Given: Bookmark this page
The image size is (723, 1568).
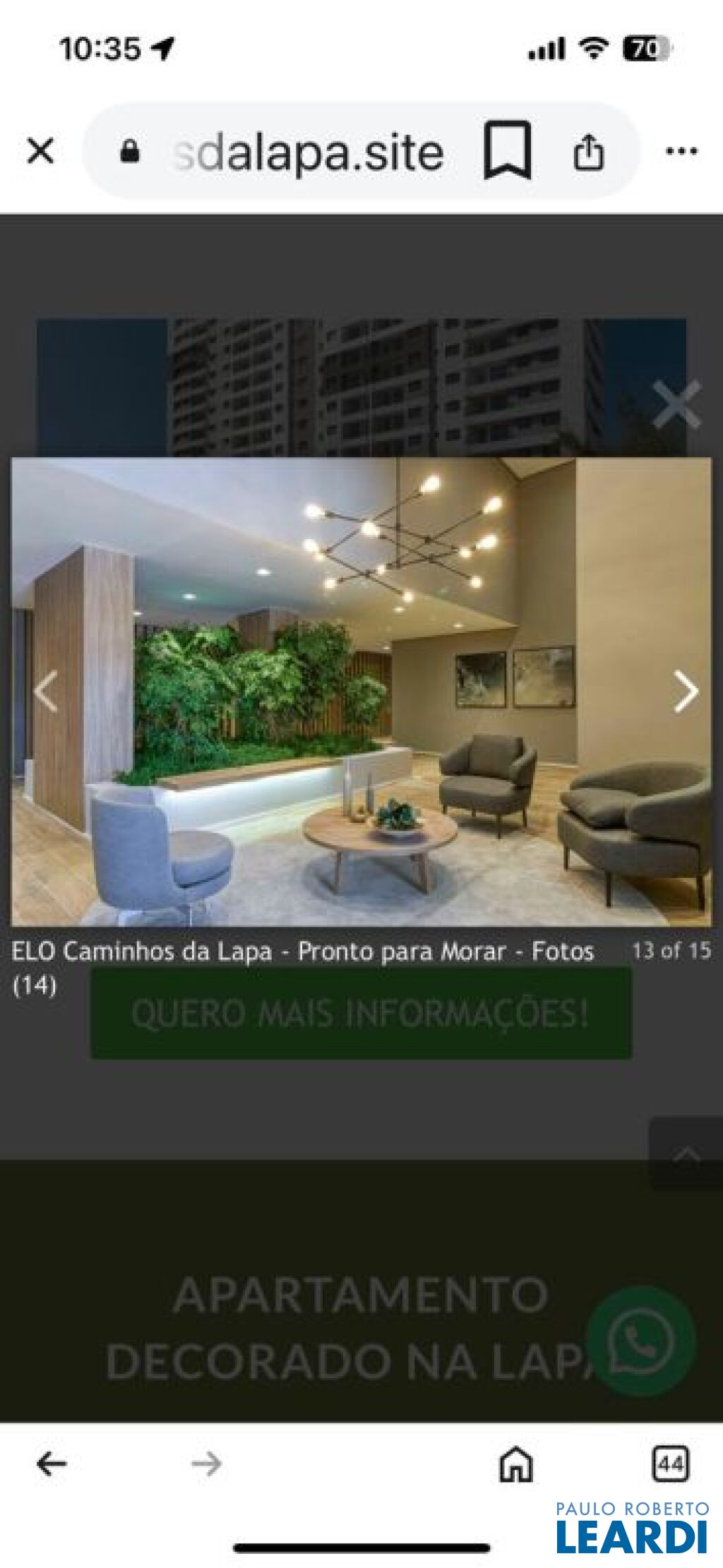Looking at the screenshot, I should point(507,150).
